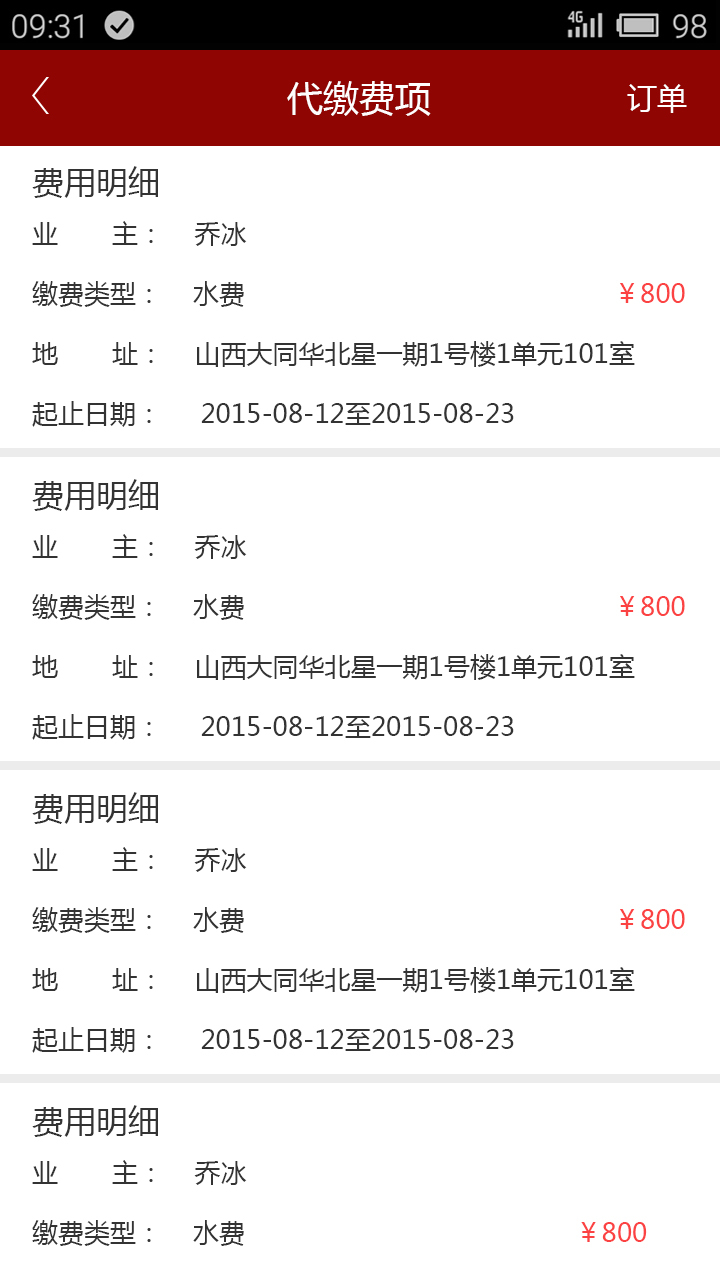Expand the third fee detail card
Image resolution: width=720 pixels, height=1280 pixels.
95,807
